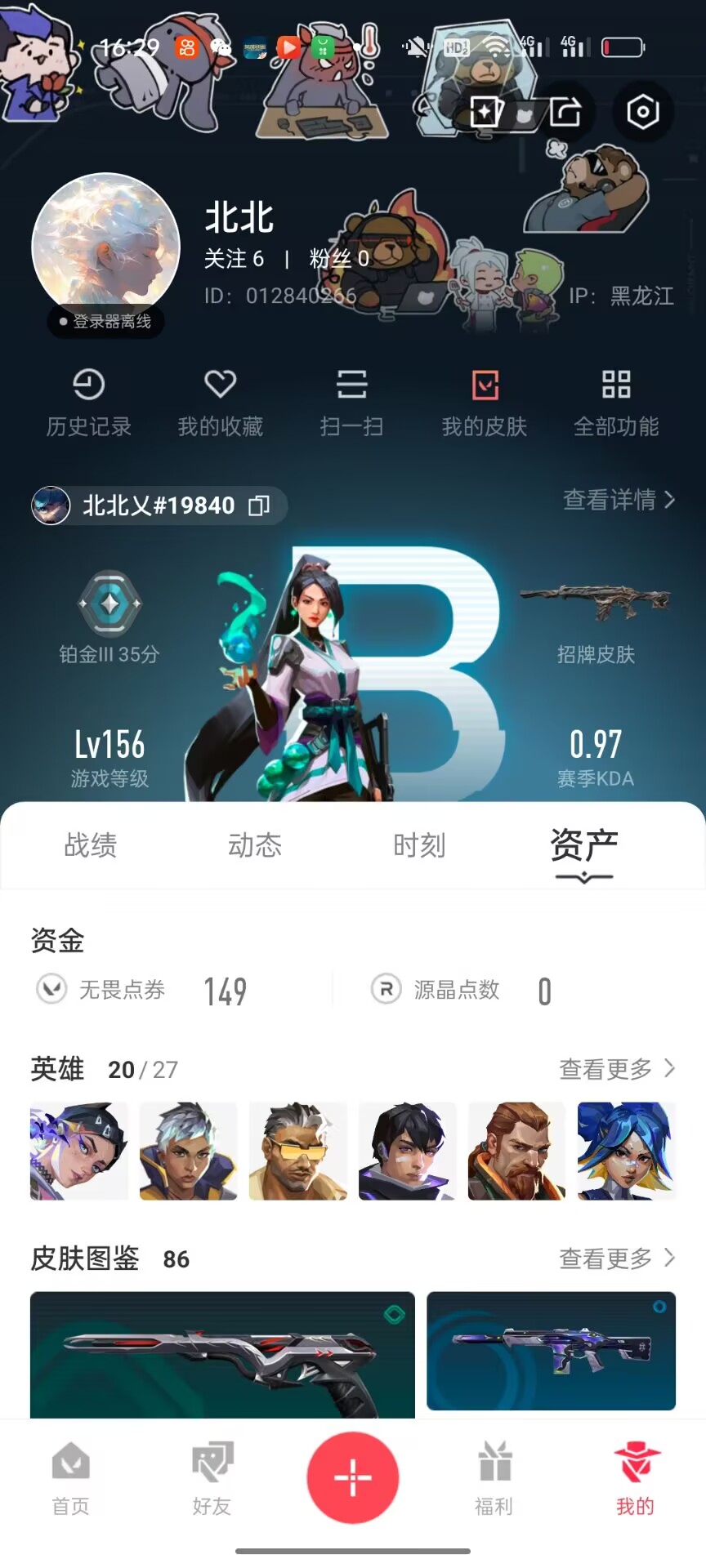The height and width of the screenshot is (1568, 706).
Task: Launch 扫一扫 scanner
Action: [x=352, y=403]
